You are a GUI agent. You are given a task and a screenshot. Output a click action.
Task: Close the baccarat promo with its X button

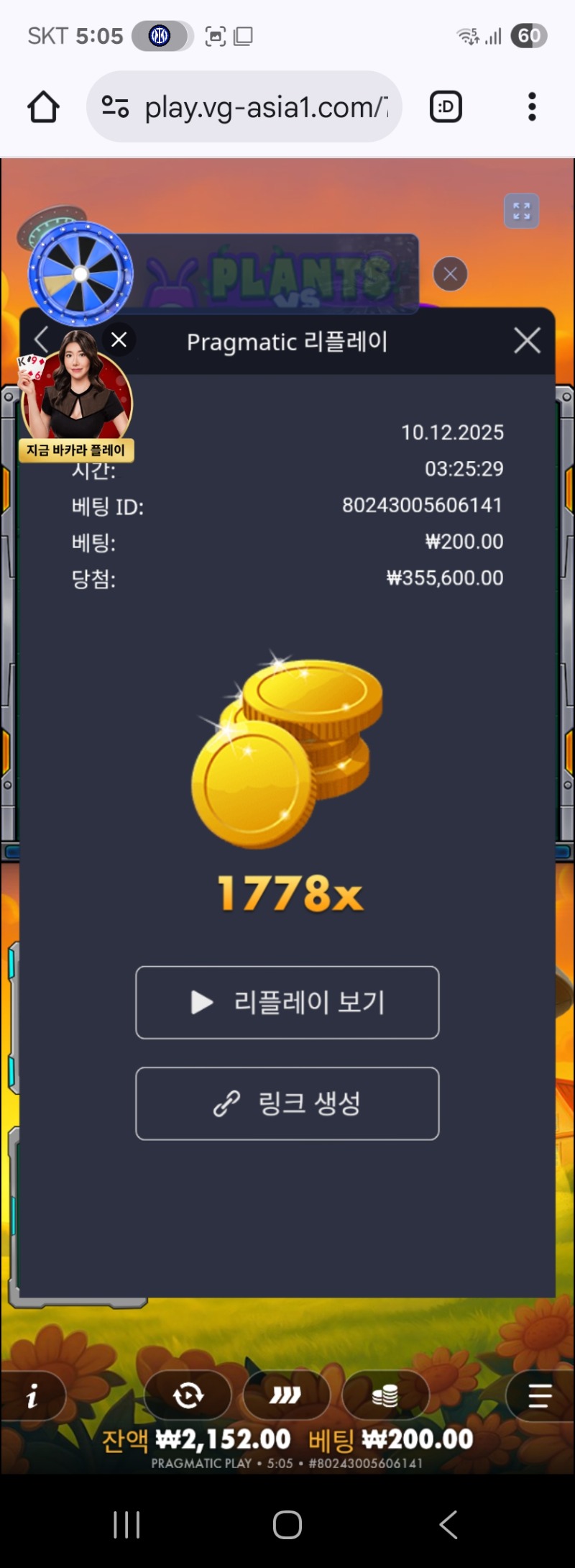tap(119, 339)
